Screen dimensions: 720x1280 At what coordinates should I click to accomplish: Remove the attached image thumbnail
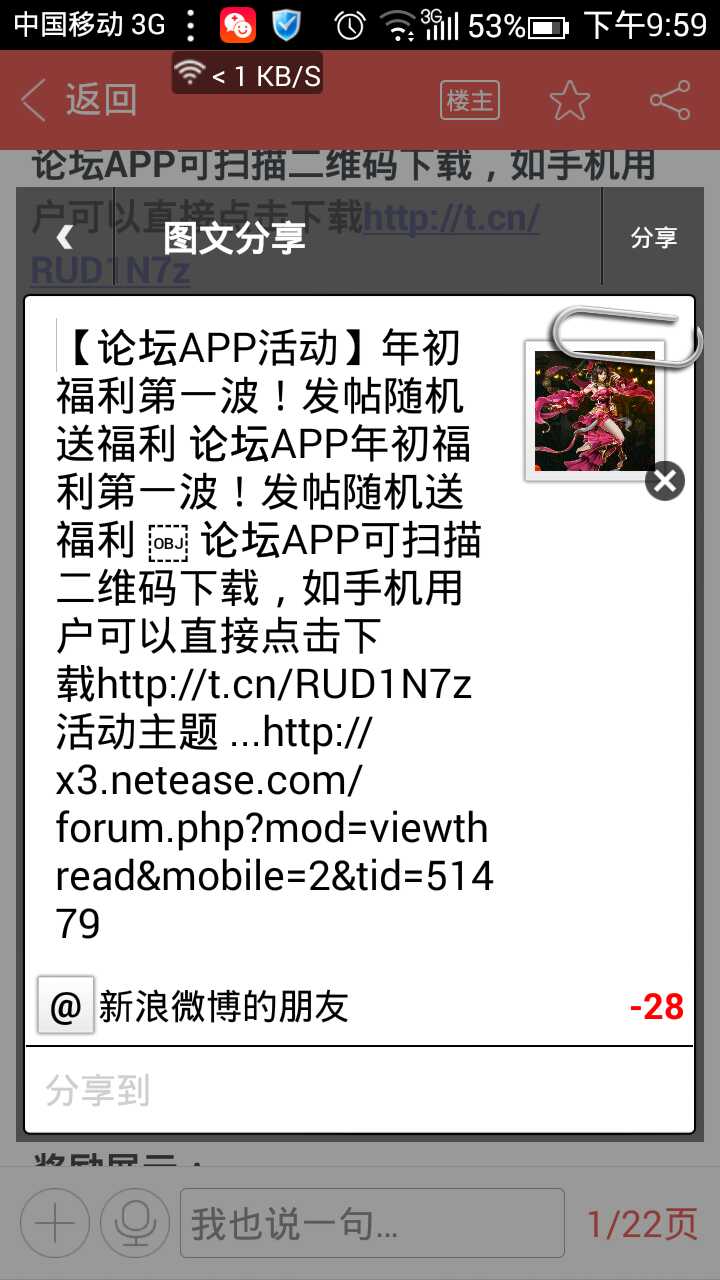pos(665,481)
